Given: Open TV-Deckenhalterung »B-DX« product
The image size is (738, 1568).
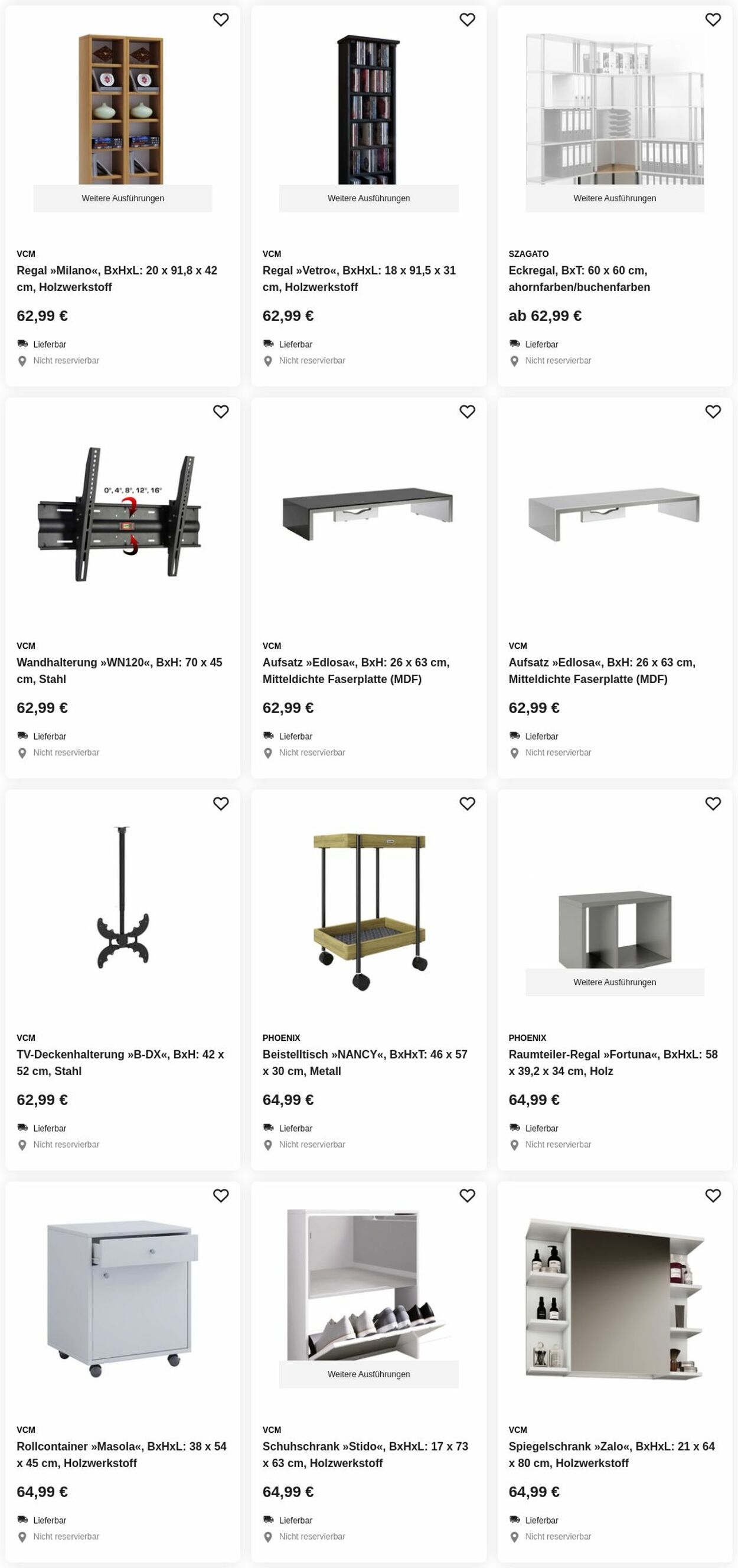Looking at the screenshot, I should 120,1062.
